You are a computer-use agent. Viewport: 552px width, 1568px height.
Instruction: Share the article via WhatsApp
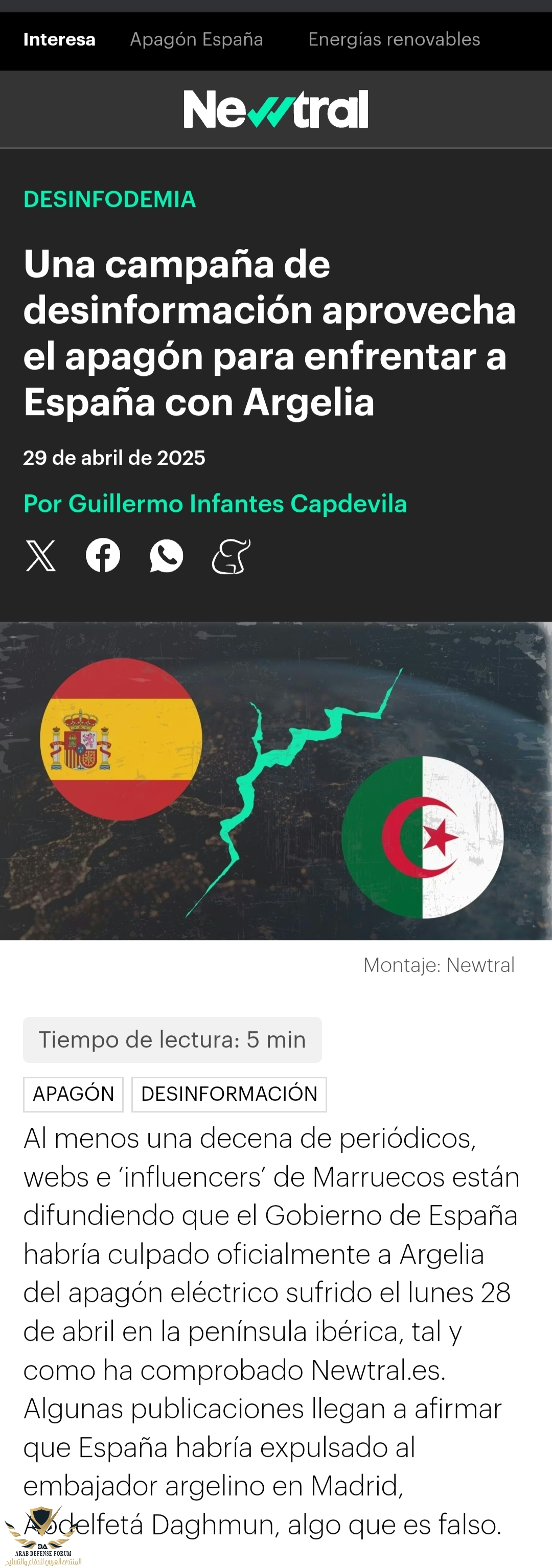pyautogui.click(x=166, y=555)
